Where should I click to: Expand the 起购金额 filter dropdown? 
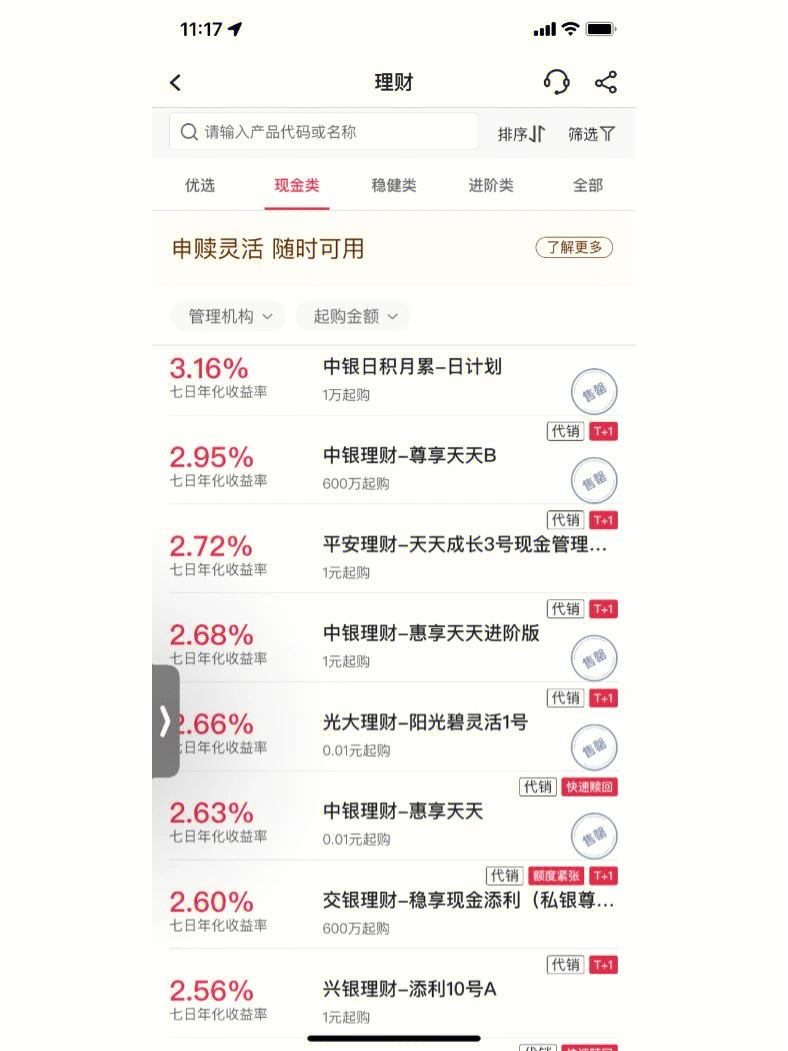pos(352,316)
